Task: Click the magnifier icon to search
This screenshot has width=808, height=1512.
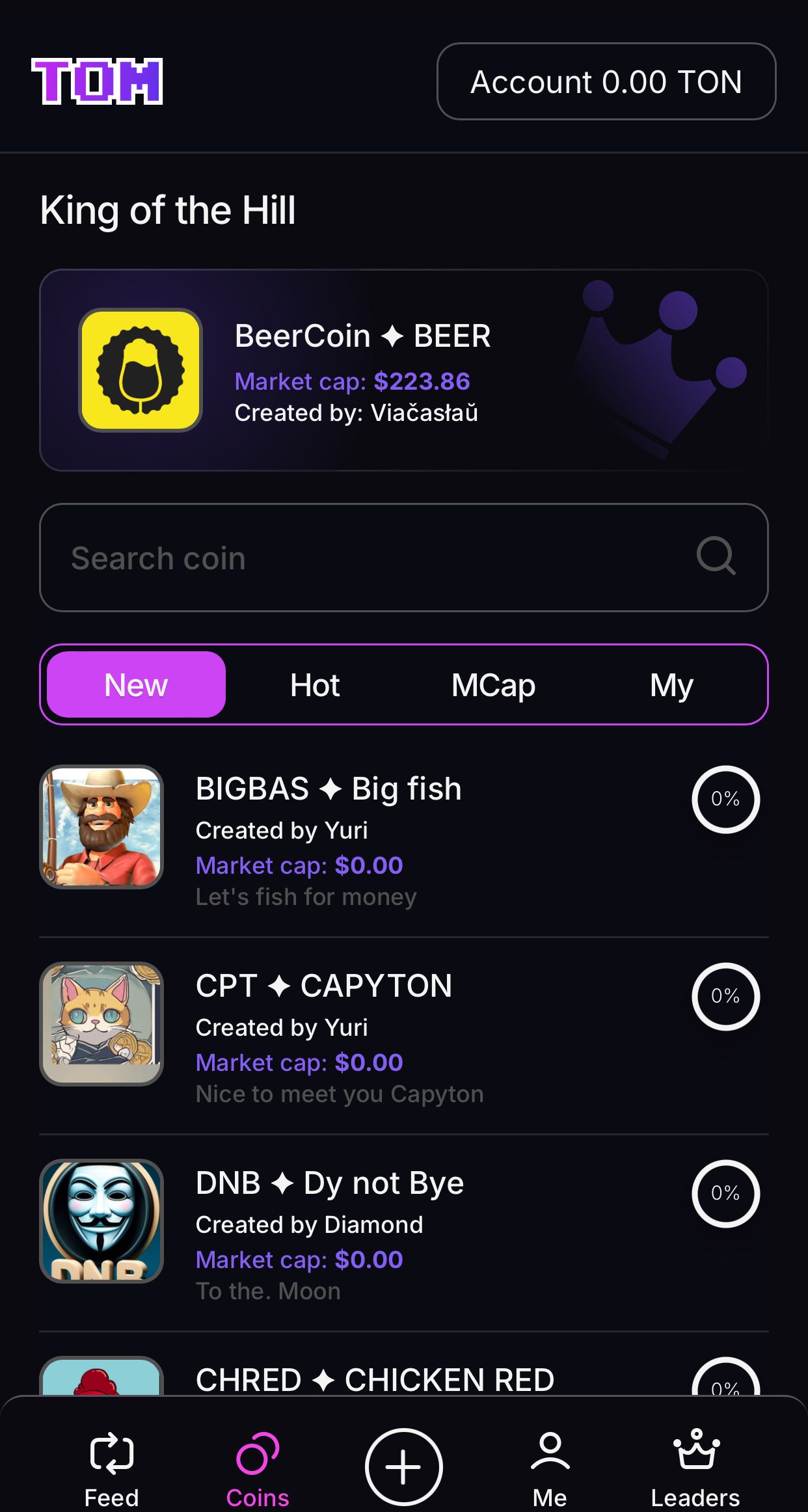Action: [x=716, y=557]
